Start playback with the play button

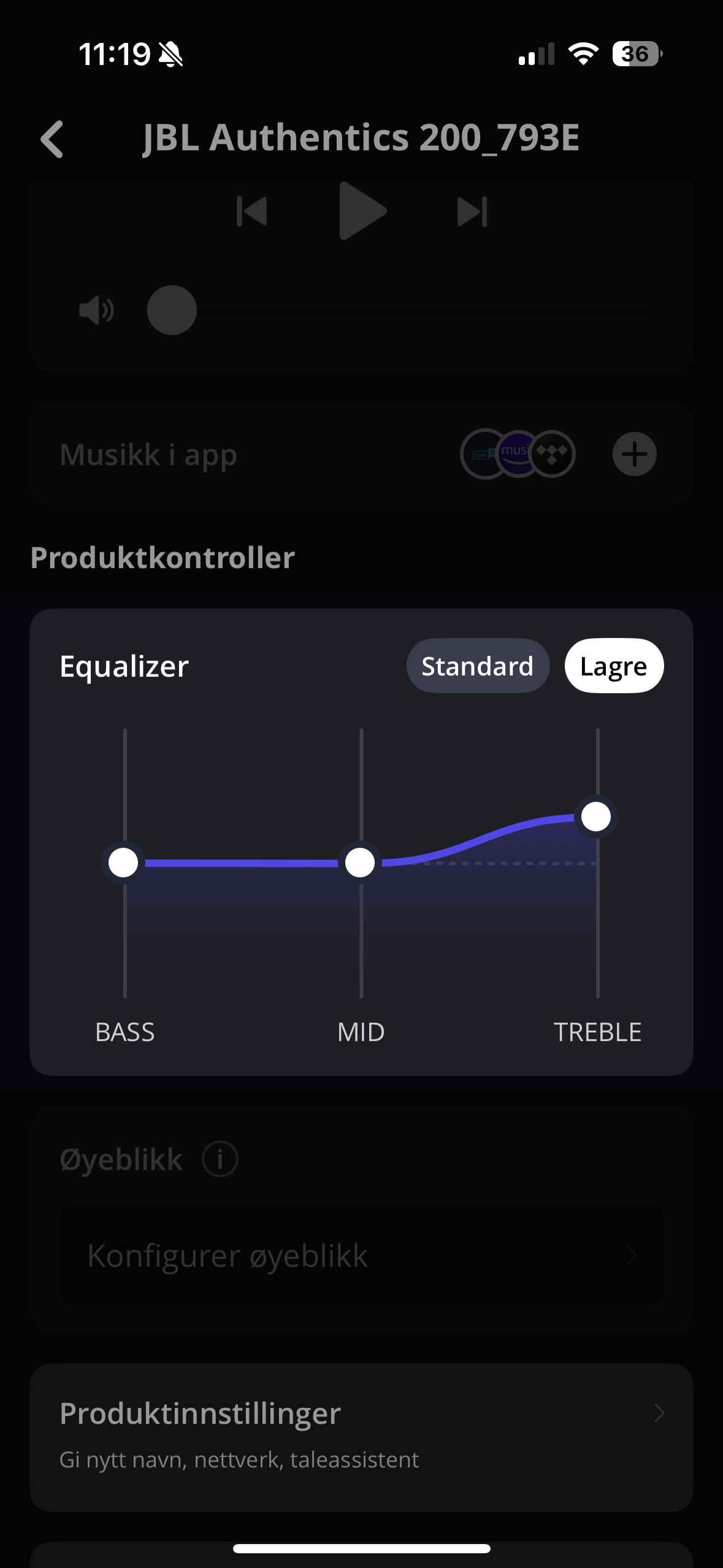pyautogui.click(x=362, y=211)
